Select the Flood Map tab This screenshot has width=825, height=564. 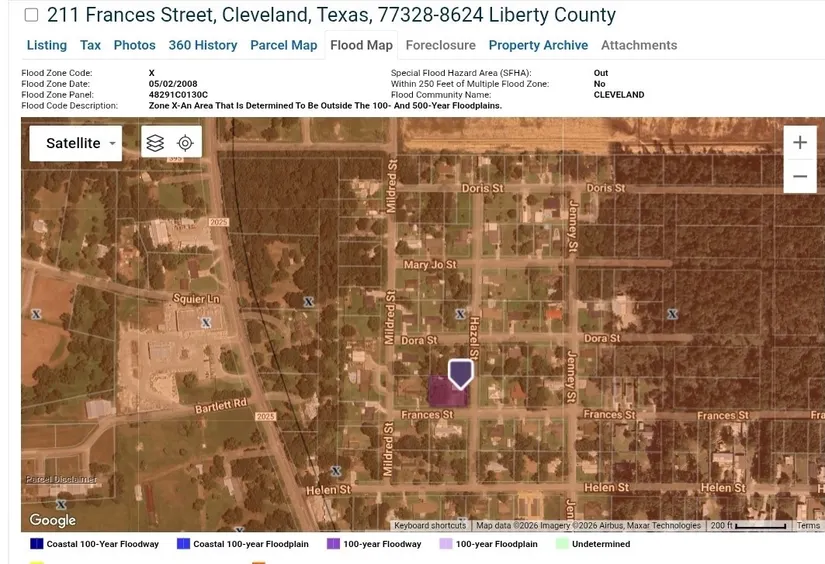coord(361,45)
